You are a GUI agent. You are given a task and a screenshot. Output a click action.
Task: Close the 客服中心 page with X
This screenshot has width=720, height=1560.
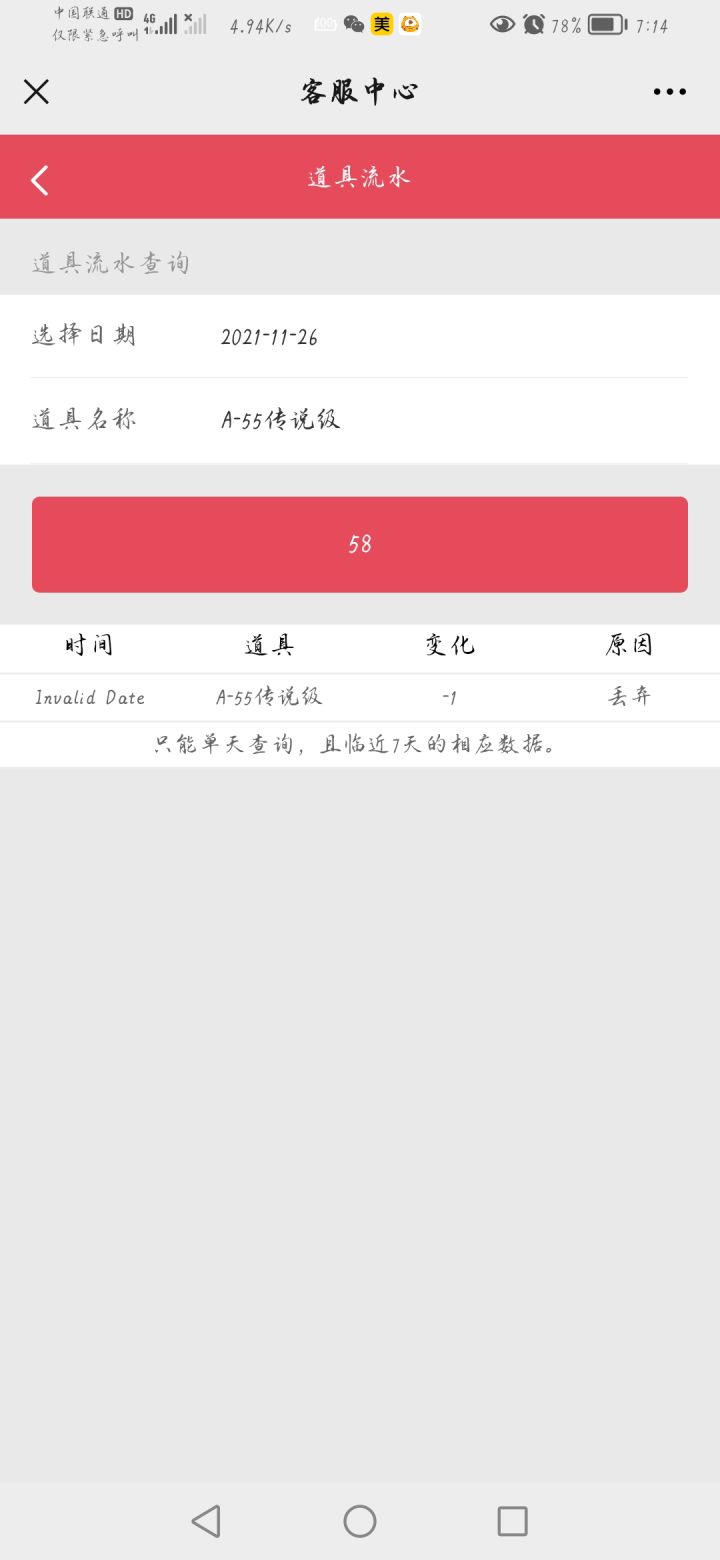(36, 91)
